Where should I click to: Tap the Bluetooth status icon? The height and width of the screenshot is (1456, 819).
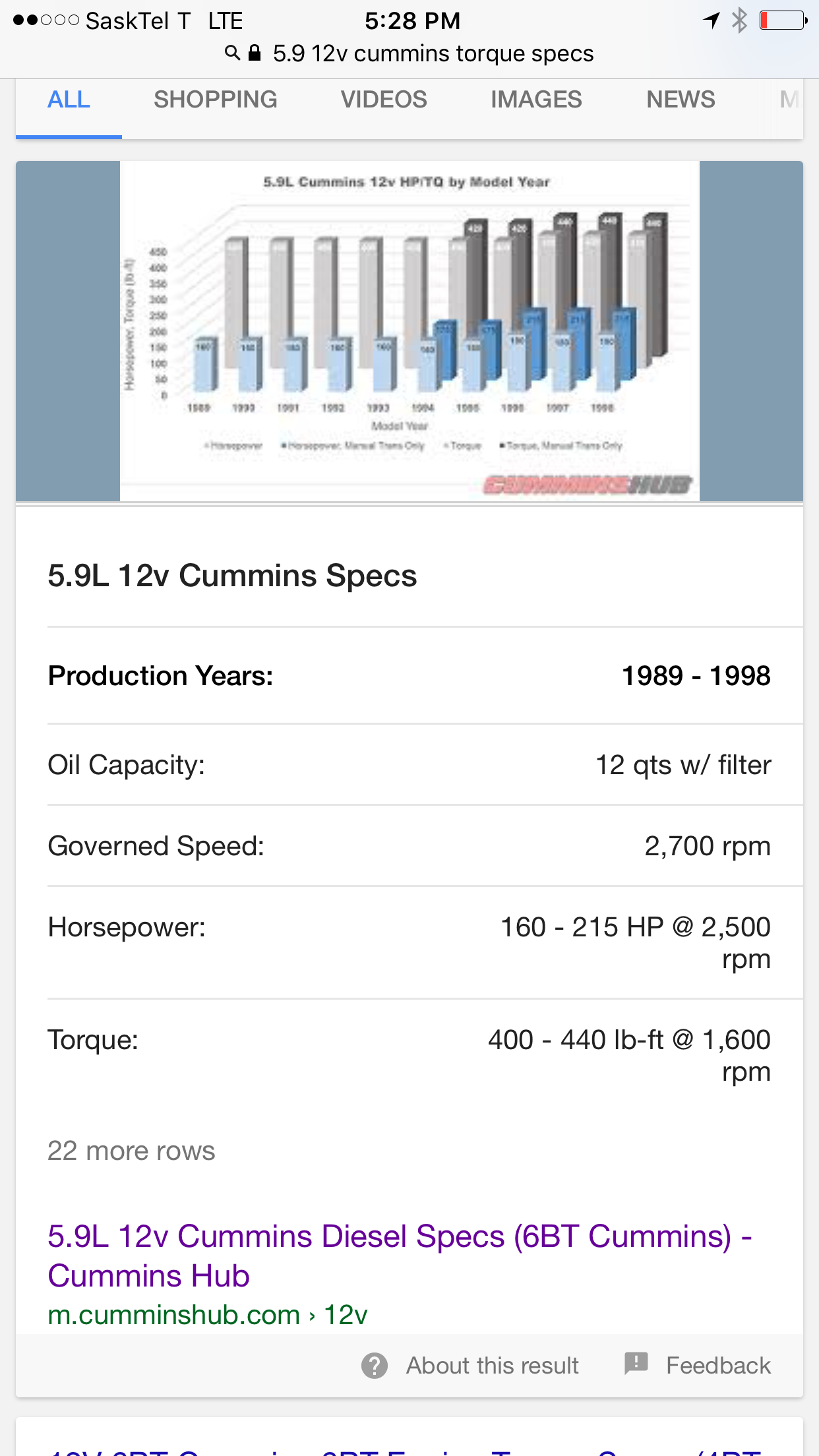[x=740, y=20]
